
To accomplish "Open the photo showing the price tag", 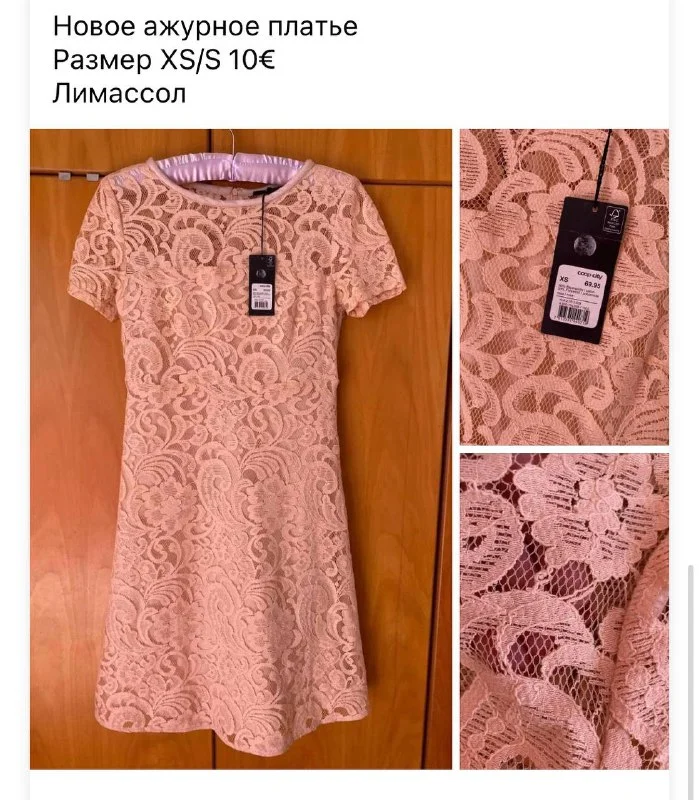I will click(x=564, y=287).
